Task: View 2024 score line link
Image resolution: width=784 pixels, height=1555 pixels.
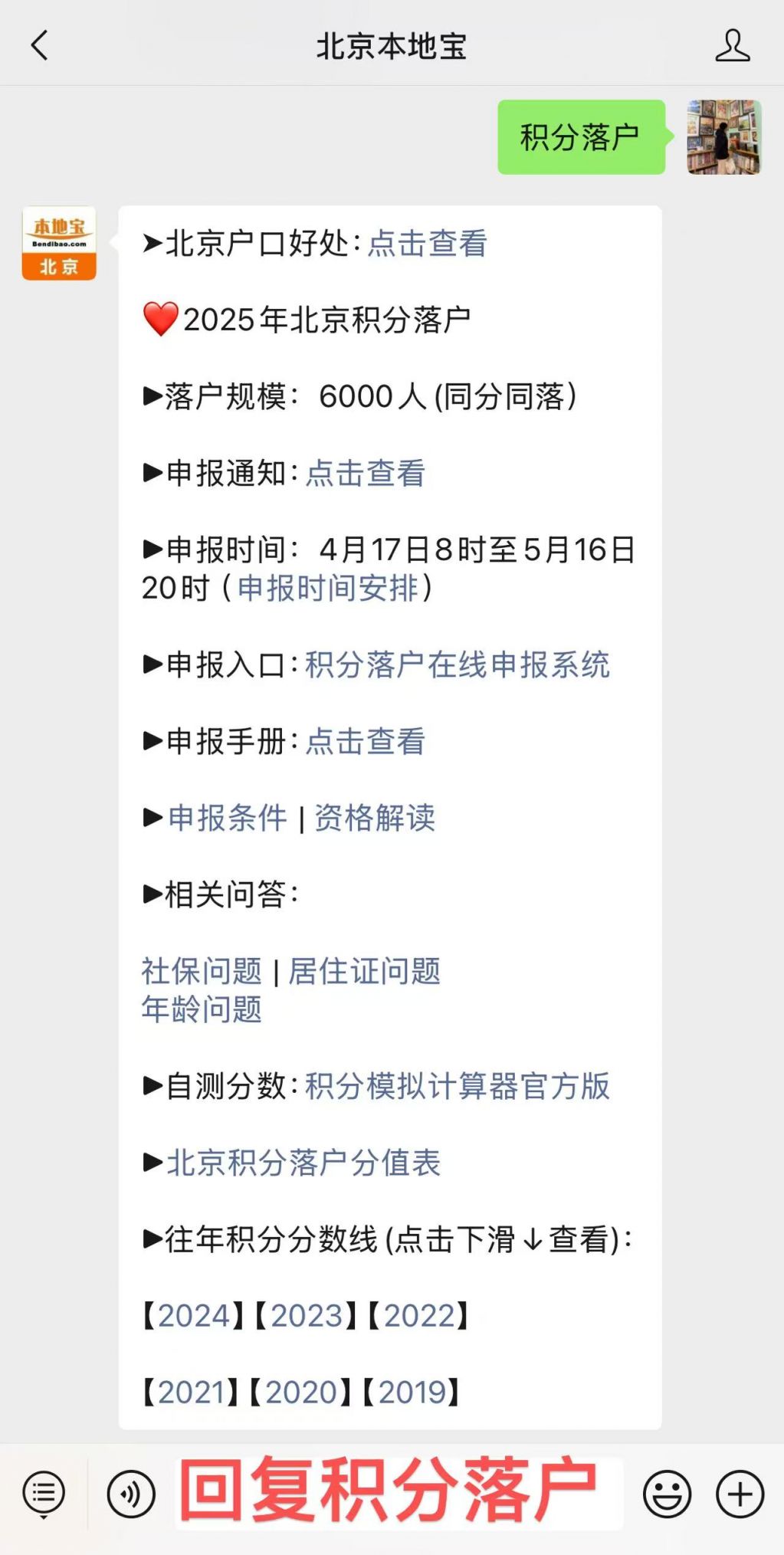Action: click(194, 1316)
